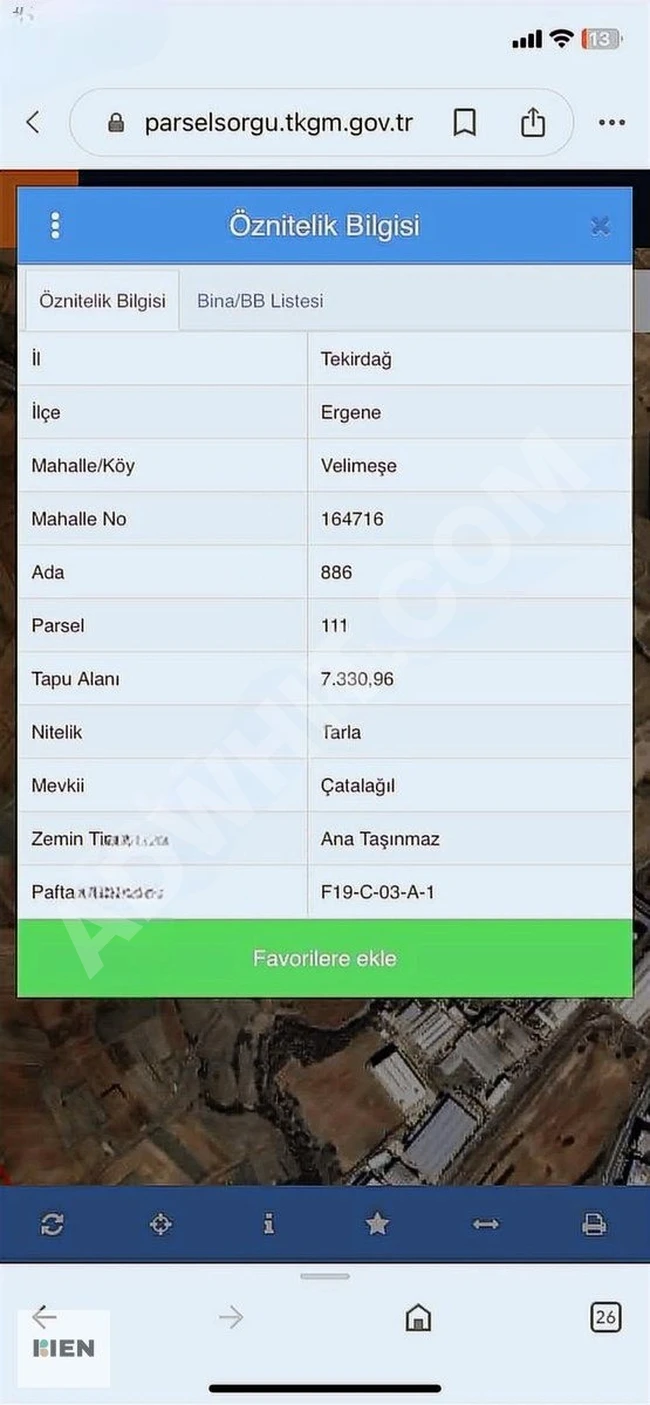This screenshot has width=650, height=1405.
Task: Open the info tool in map toolbar
Action: click(x=268, y=1224)
